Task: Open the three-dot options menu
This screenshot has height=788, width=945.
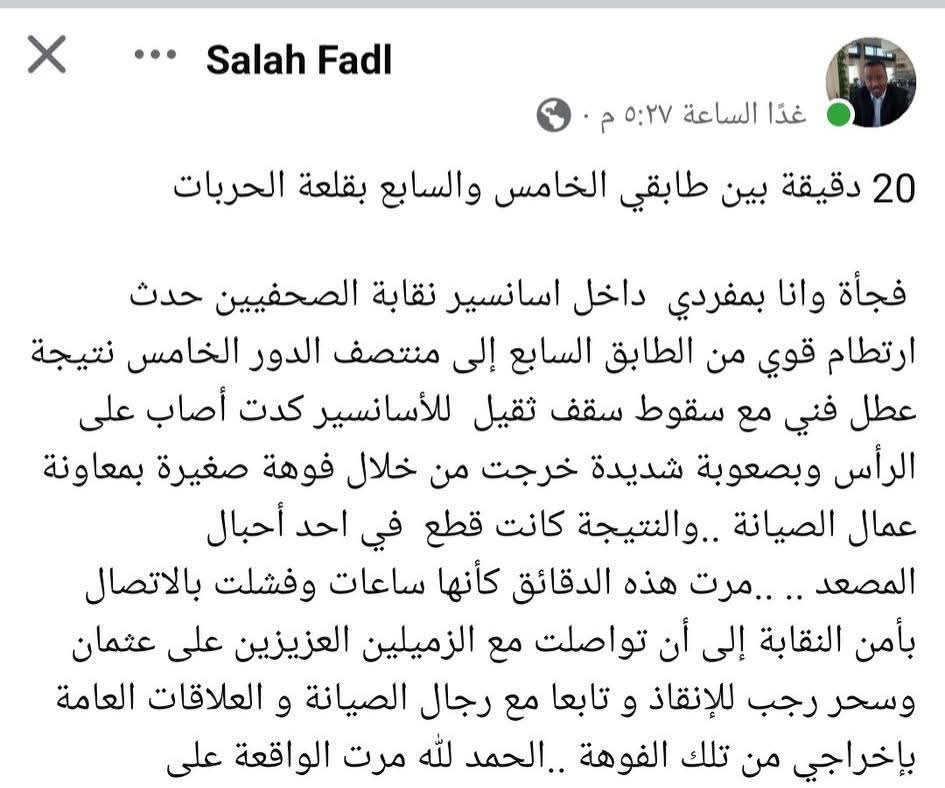Action: (154, 56)
